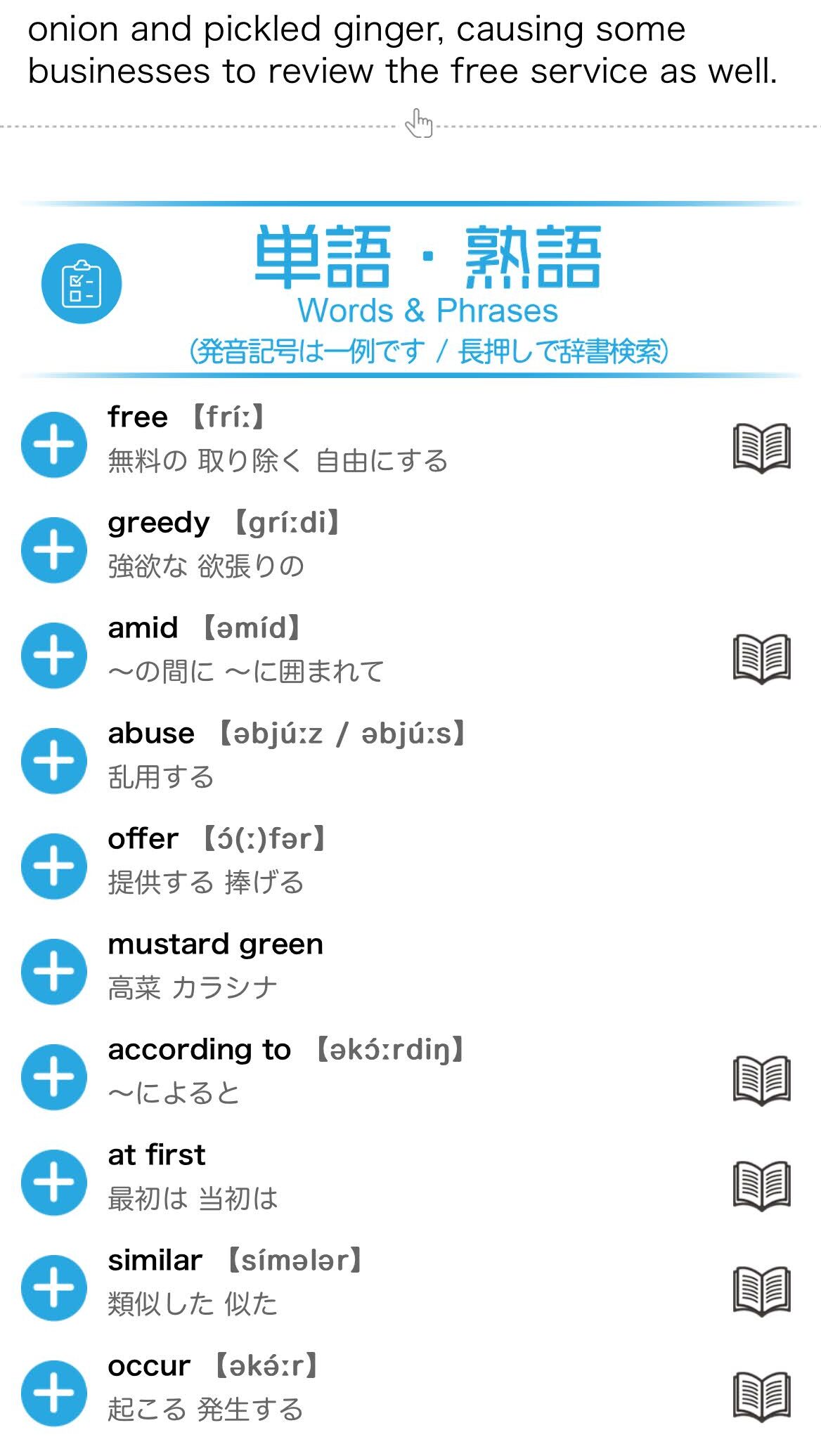This screenshot has height=1456, width=821.
Task: Add 'amid' to the word list
Action: tap(54, 656)
